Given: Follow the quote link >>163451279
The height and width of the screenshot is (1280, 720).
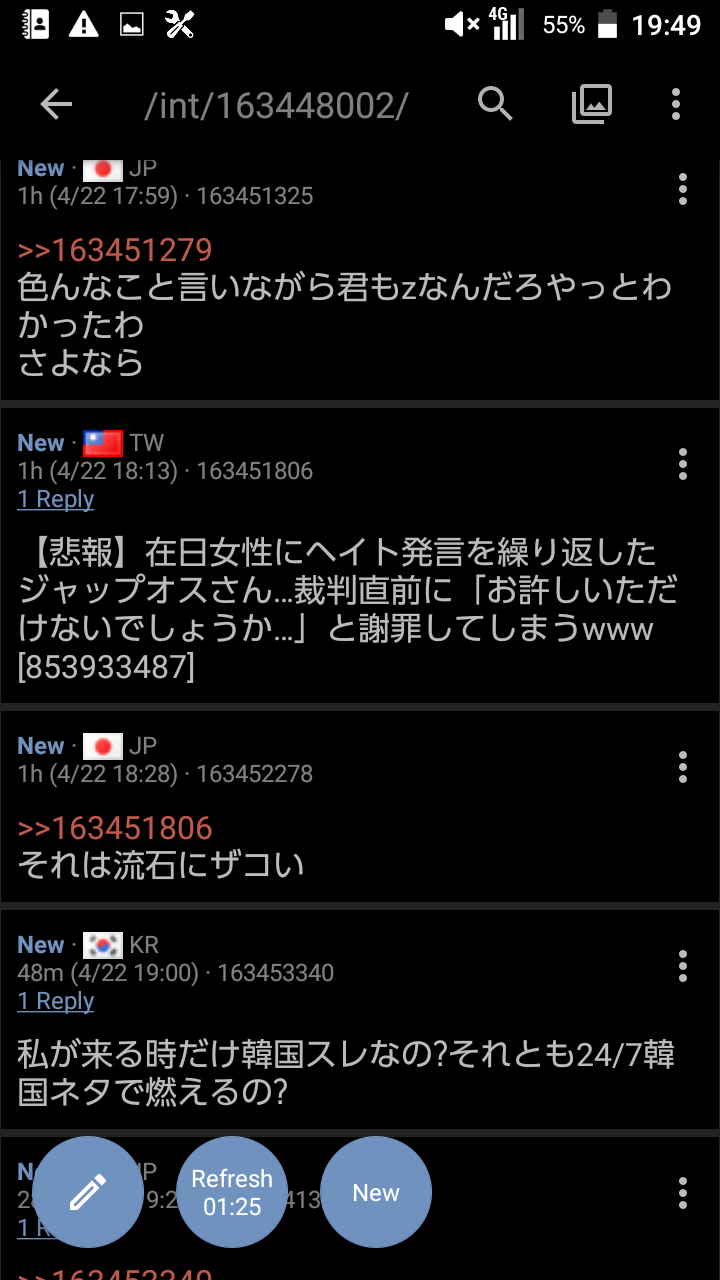Looking at the screenshot, I should (115, 250).
